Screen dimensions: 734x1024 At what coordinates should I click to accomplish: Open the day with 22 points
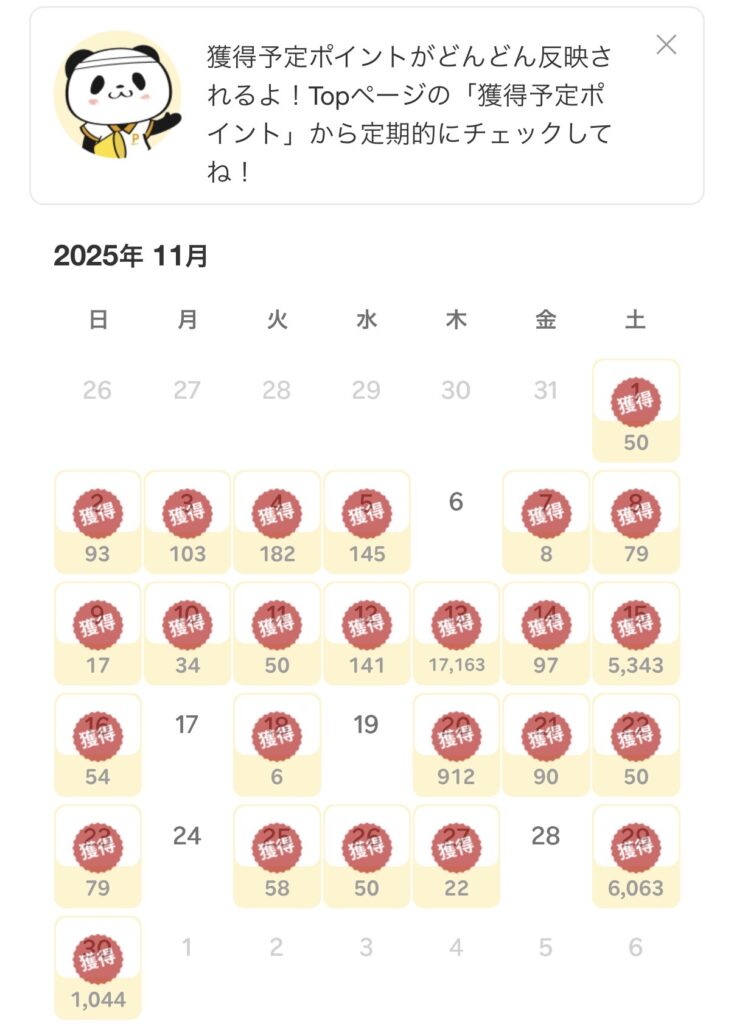[456, 856]
